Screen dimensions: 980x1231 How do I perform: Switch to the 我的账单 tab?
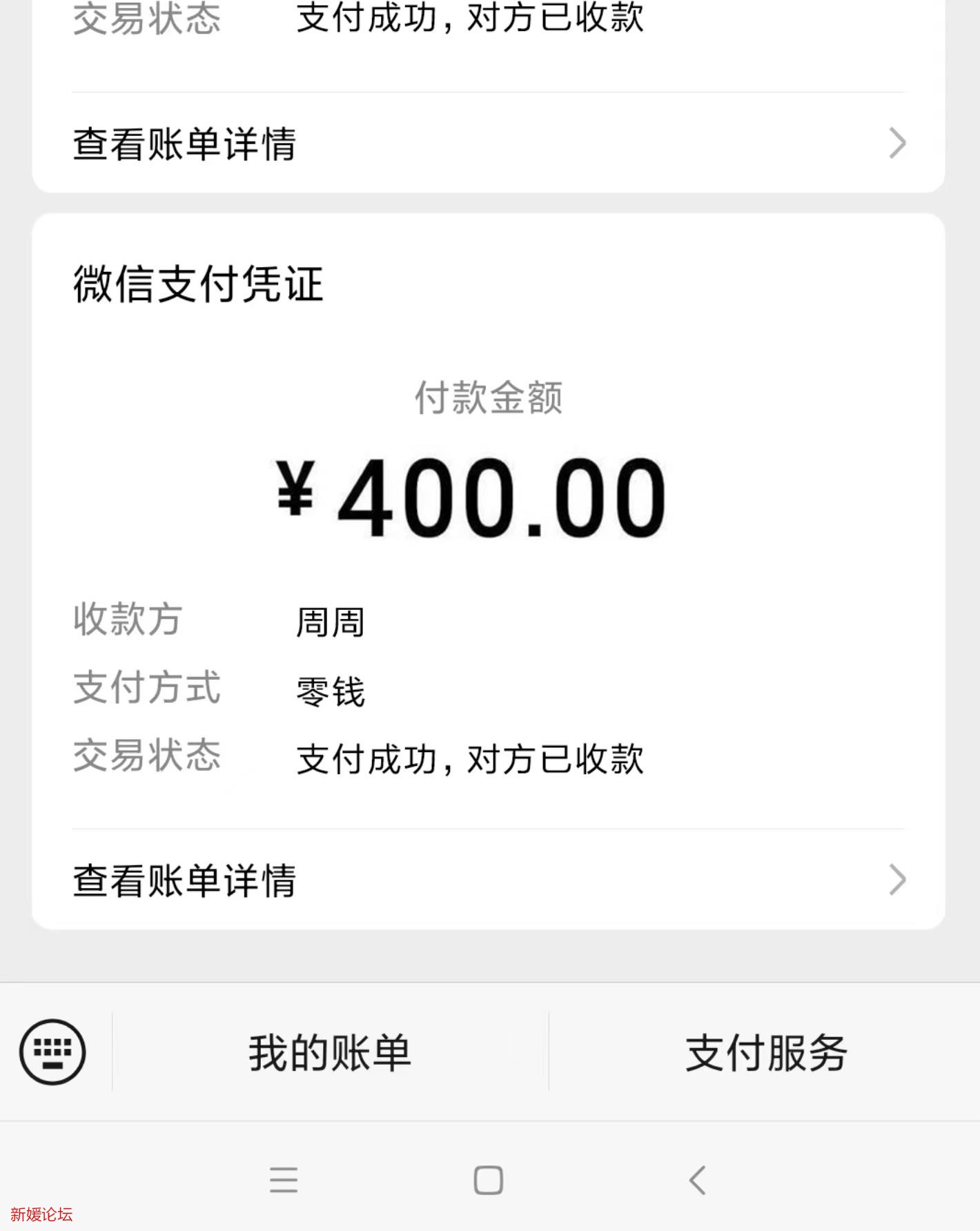(328, 1051)
